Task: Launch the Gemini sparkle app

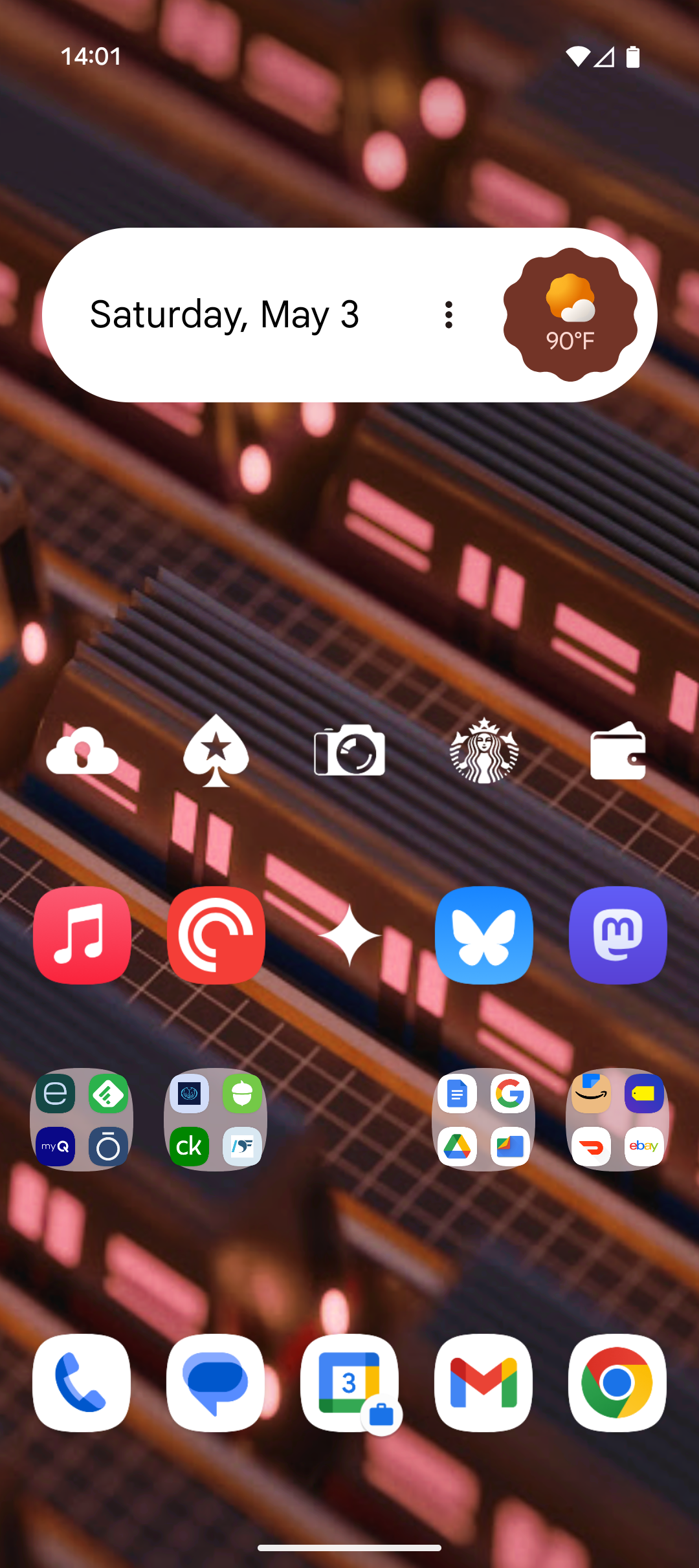Action: click(349, 935)
